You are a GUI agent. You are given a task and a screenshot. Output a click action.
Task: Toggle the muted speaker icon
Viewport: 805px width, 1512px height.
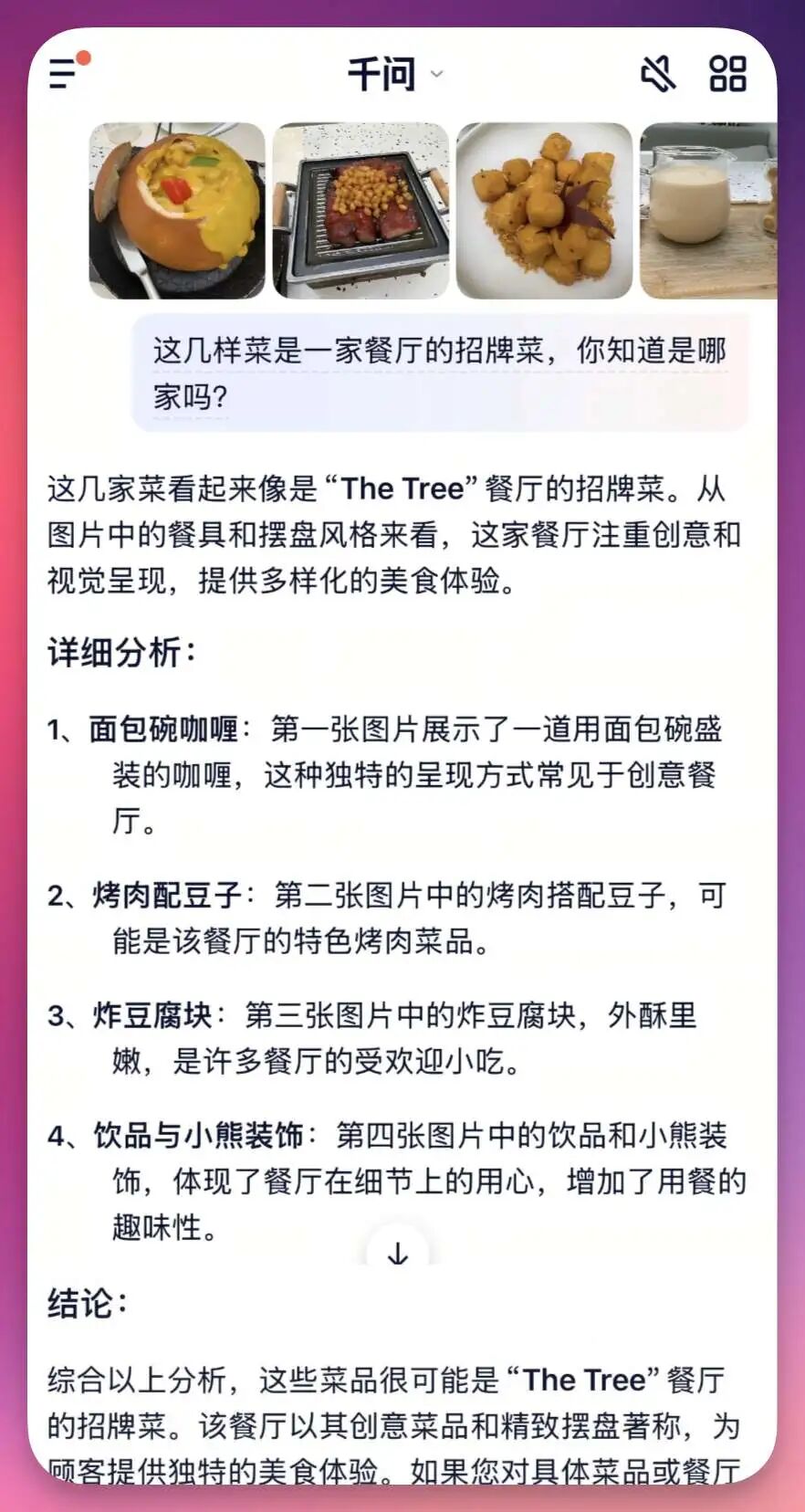657,73
